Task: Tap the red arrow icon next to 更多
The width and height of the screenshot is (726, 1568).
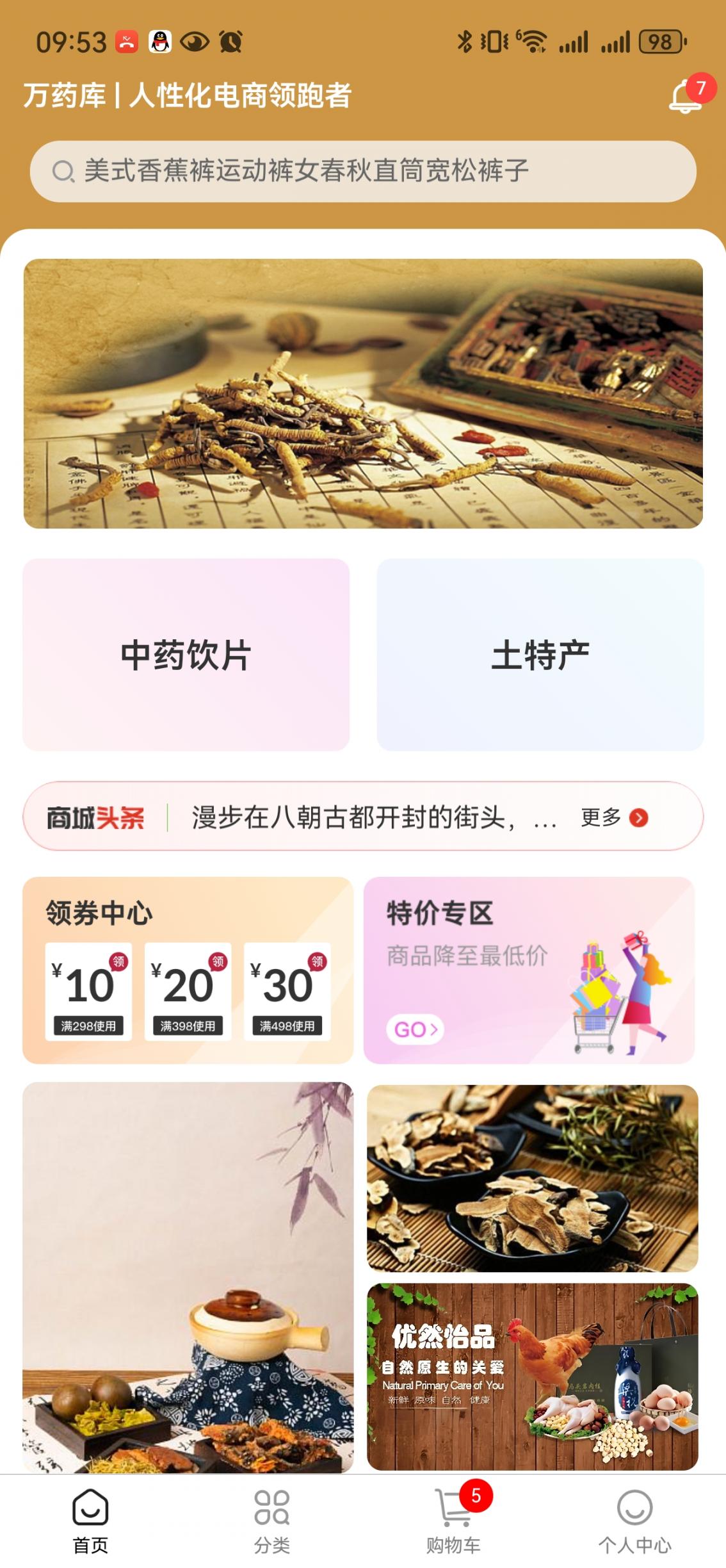Action: 638,817
